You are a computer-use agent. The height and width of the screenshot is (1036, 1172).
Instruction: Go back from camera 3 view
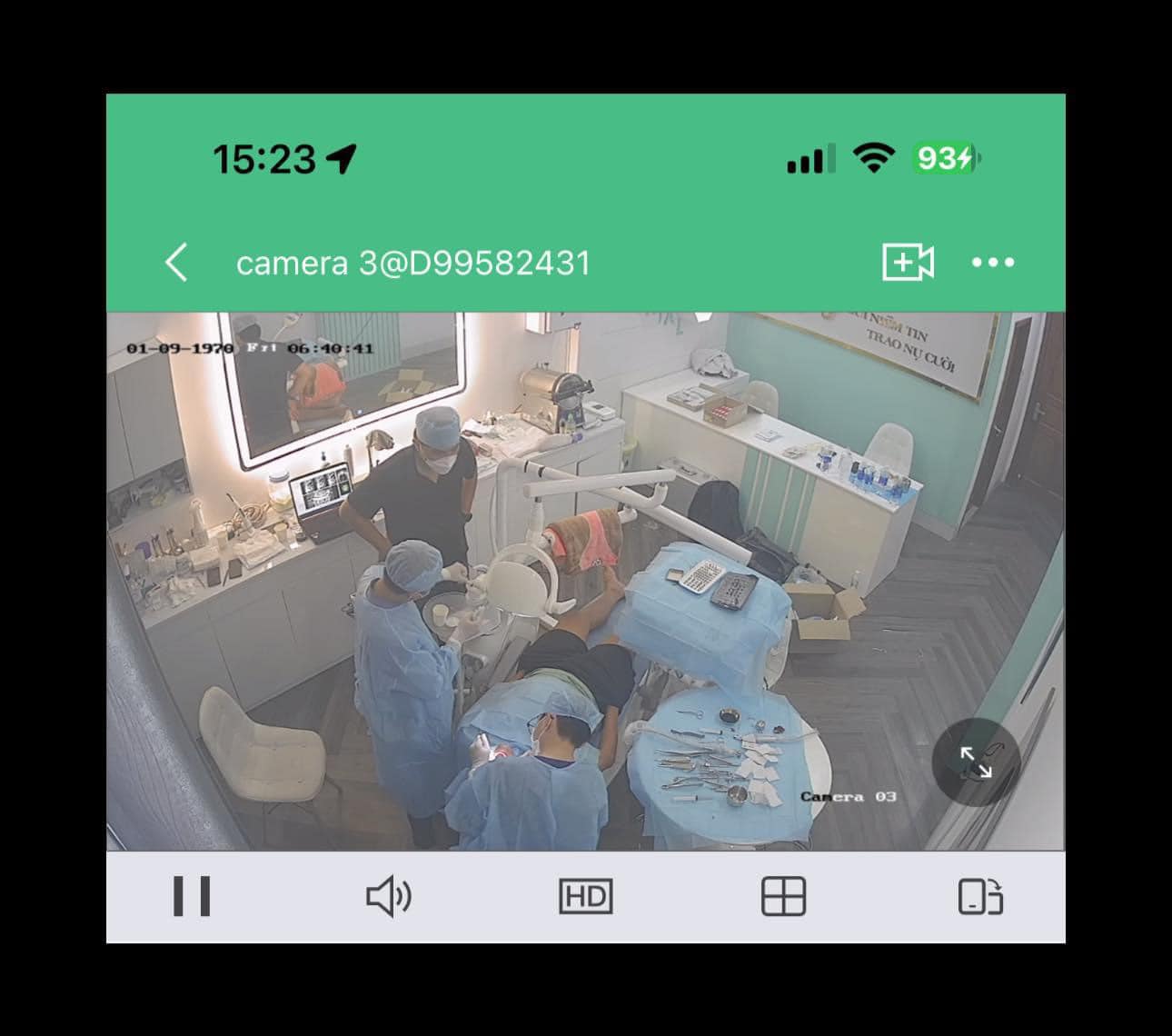pyautogui.click(x=177, y=263)
